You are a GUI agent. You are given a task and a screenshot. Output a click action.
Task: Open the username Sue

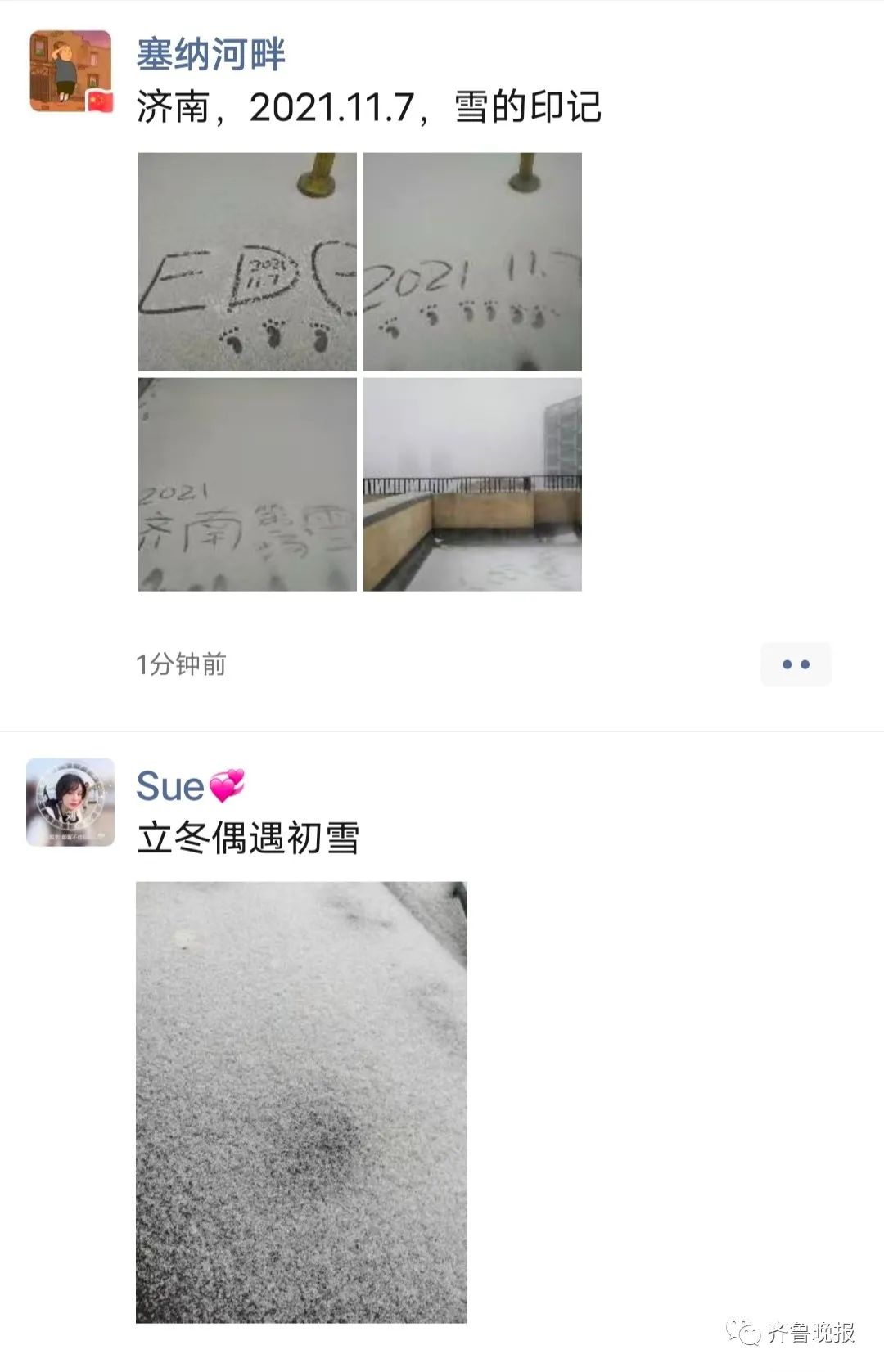click(170, 786)
